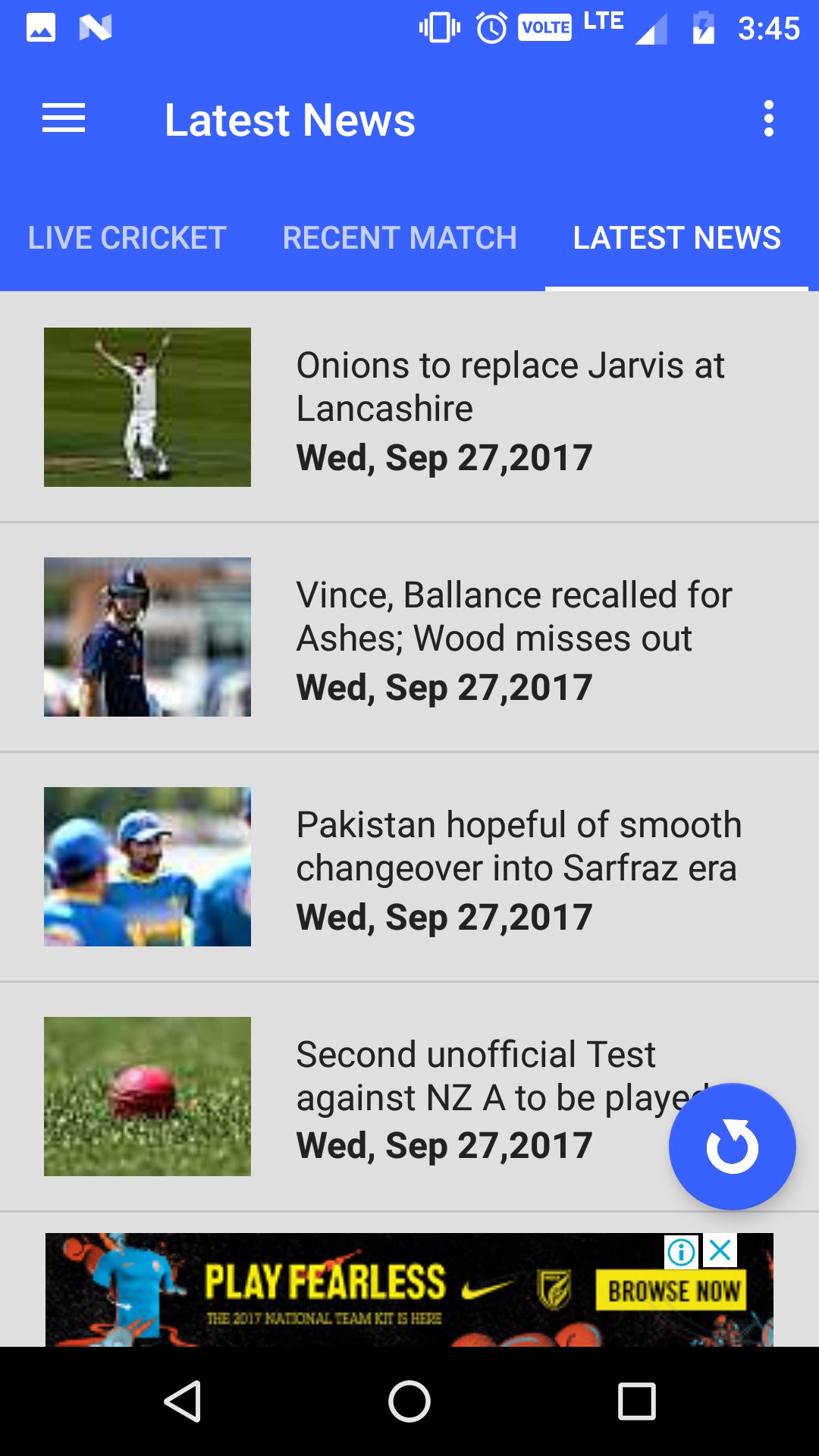Open Second unofficial Test against NZ A

409,1097
